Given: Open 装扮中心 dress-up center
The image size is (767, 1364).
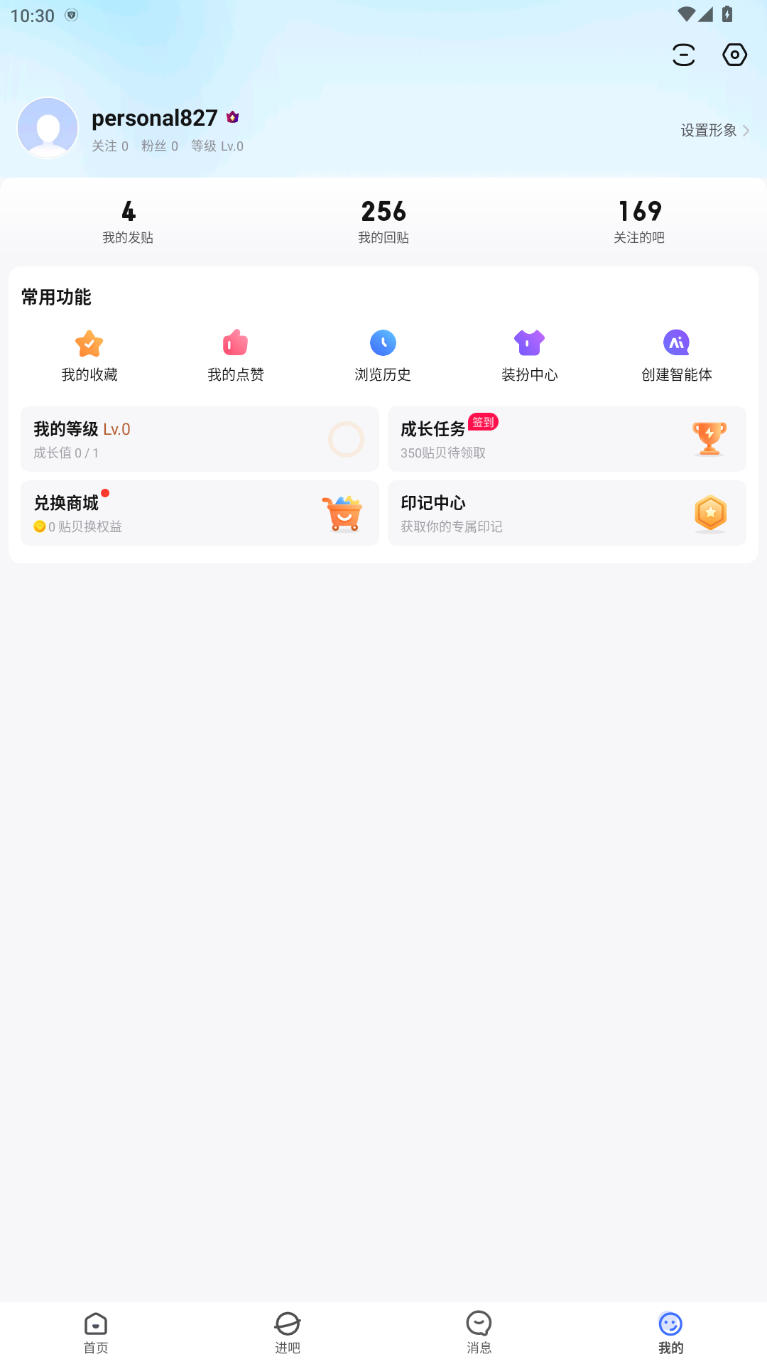Looking at the screenshot, I should [530, 356].
